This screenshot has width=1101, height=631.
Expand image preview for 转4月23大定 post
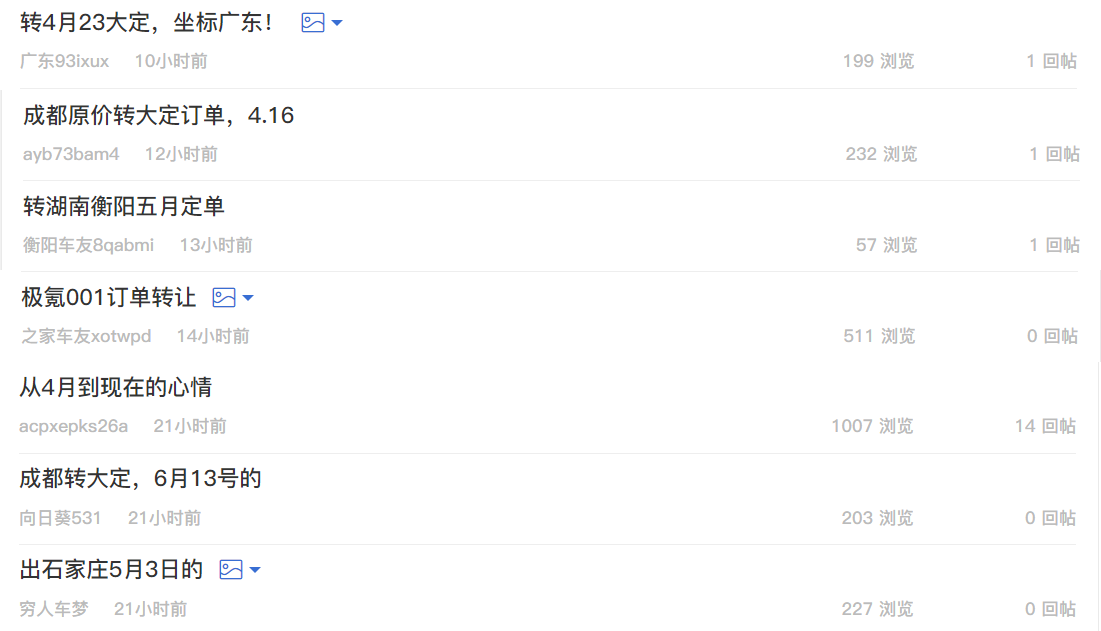322,23
